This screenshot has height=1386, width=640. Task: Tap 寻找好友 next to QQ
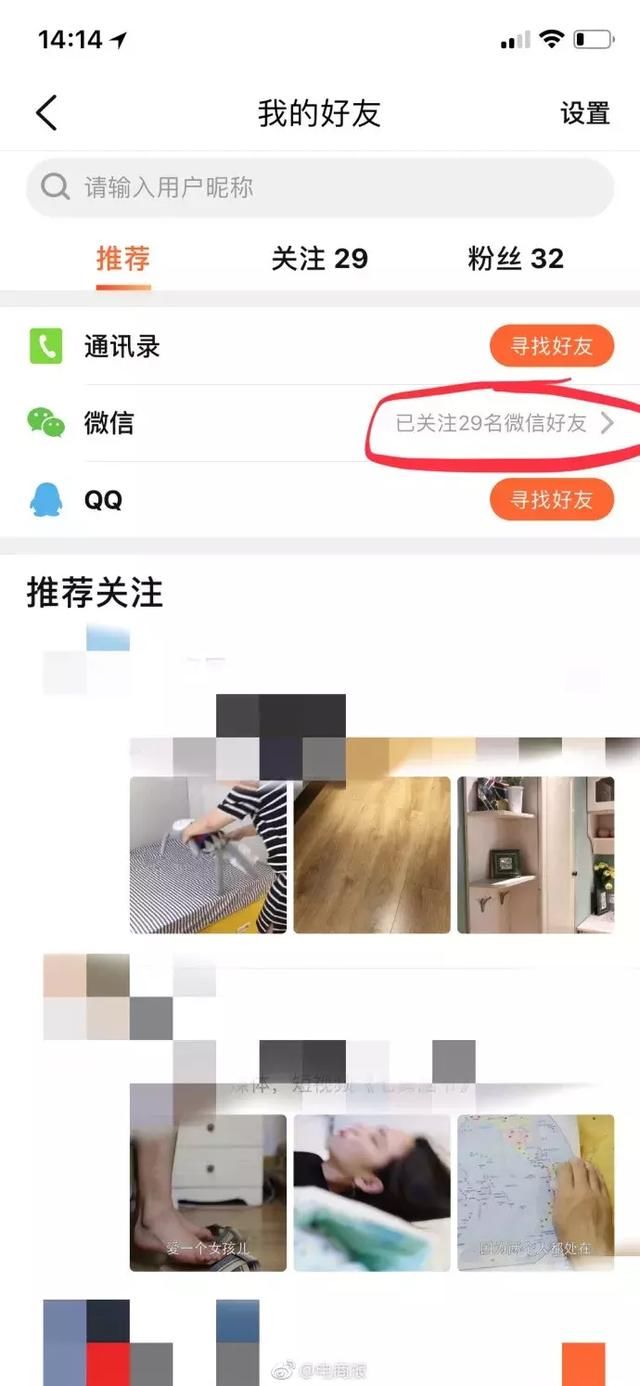551,499
